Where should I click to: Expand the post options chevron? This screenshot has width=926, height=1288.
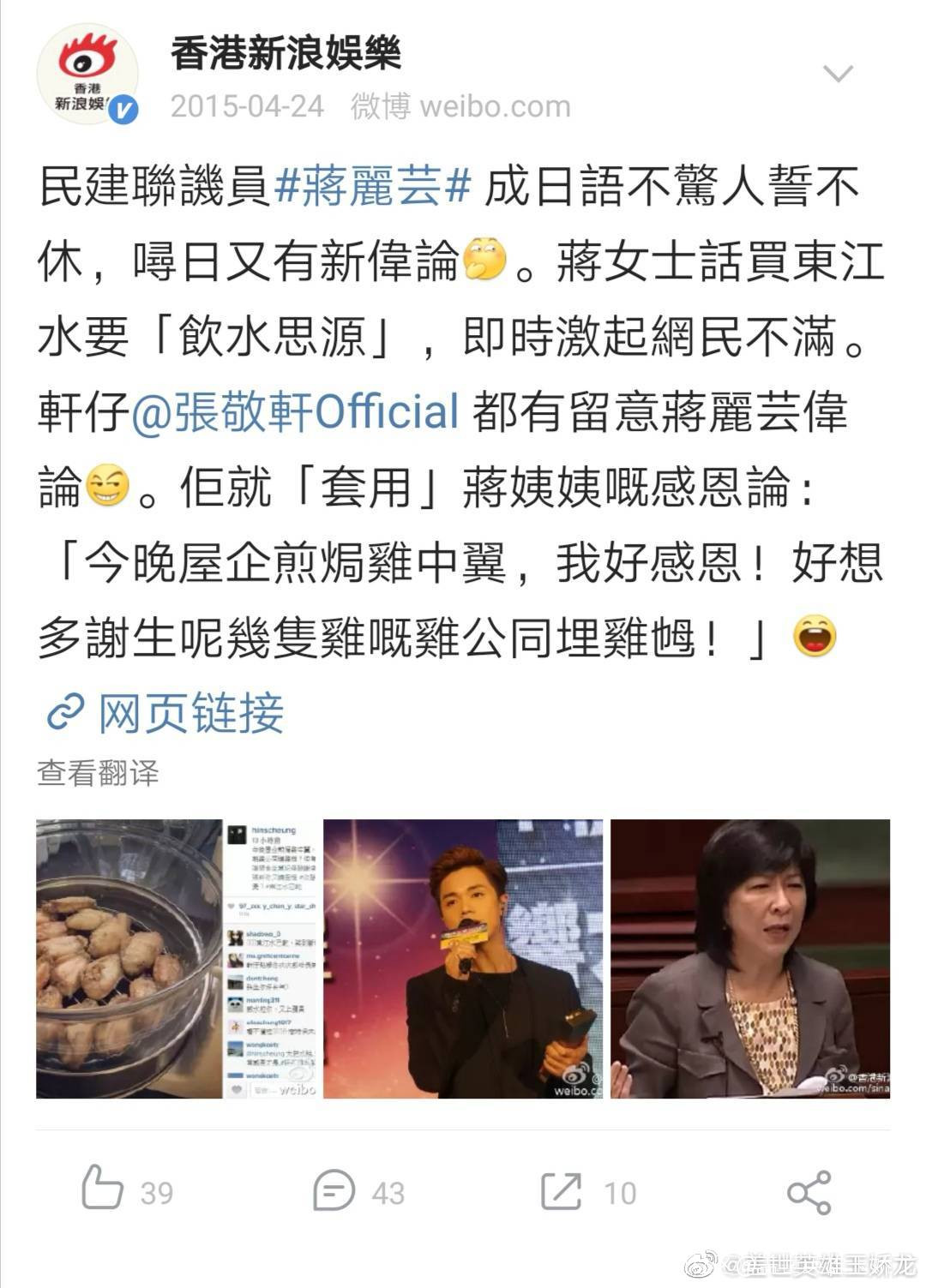837,74
